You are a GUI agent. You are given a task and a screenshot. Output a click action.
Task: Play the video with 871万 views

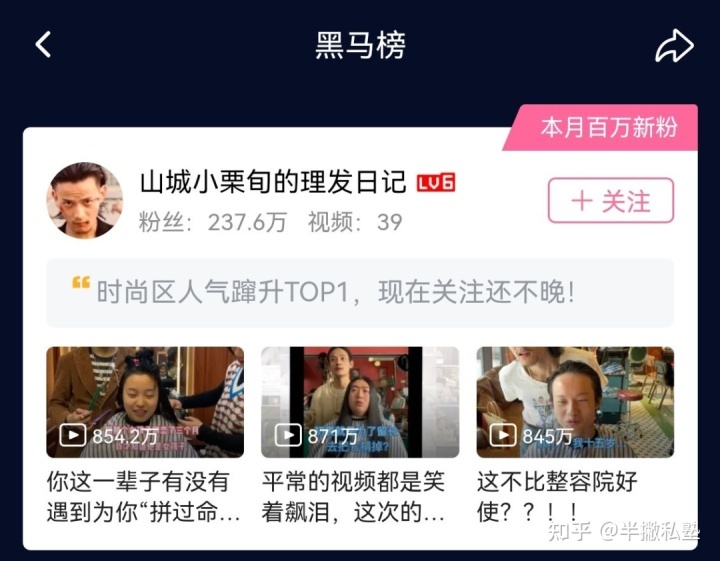tap(360, 402)
